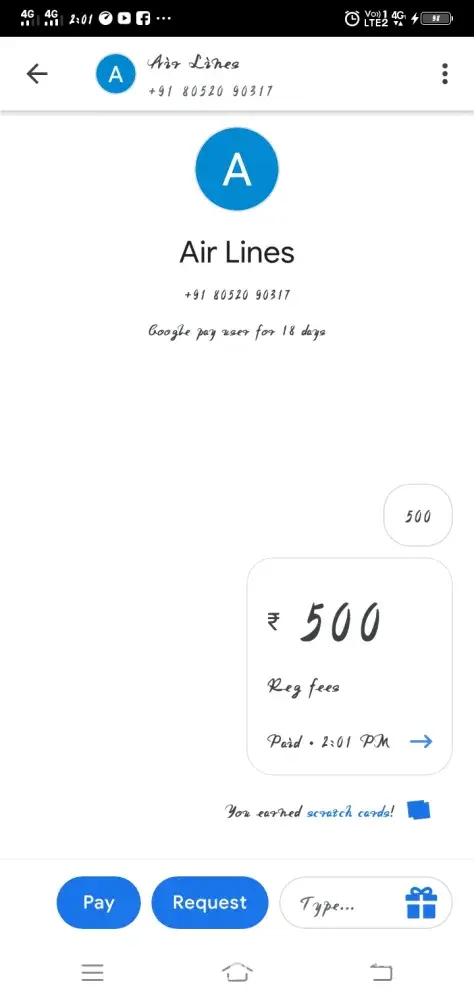
Task: Open the system recent apps menu
Action: [93, 972]
